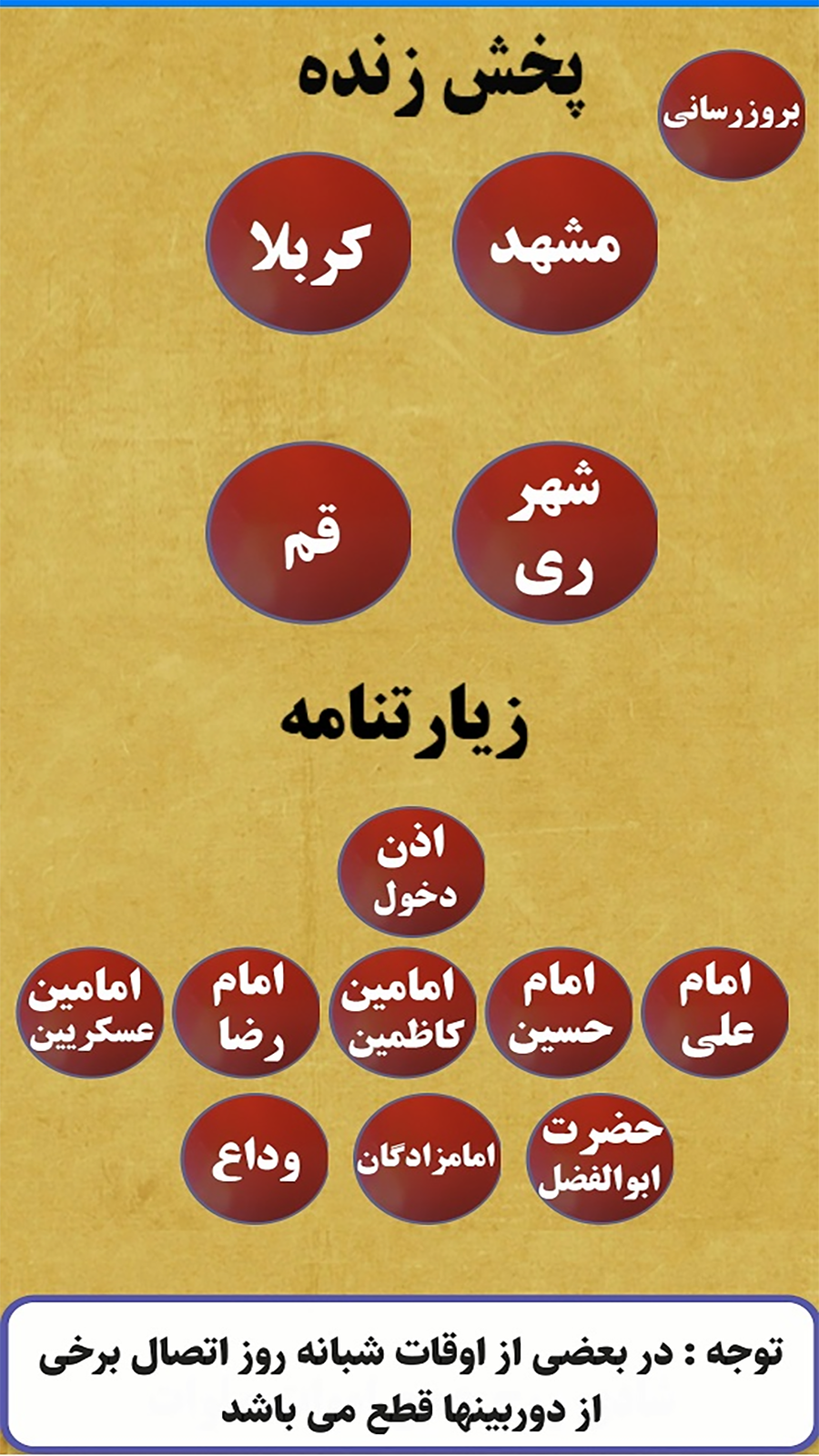Open the Hazrat Abolfazl ziyarat circle

click(x=601, y=1156)
